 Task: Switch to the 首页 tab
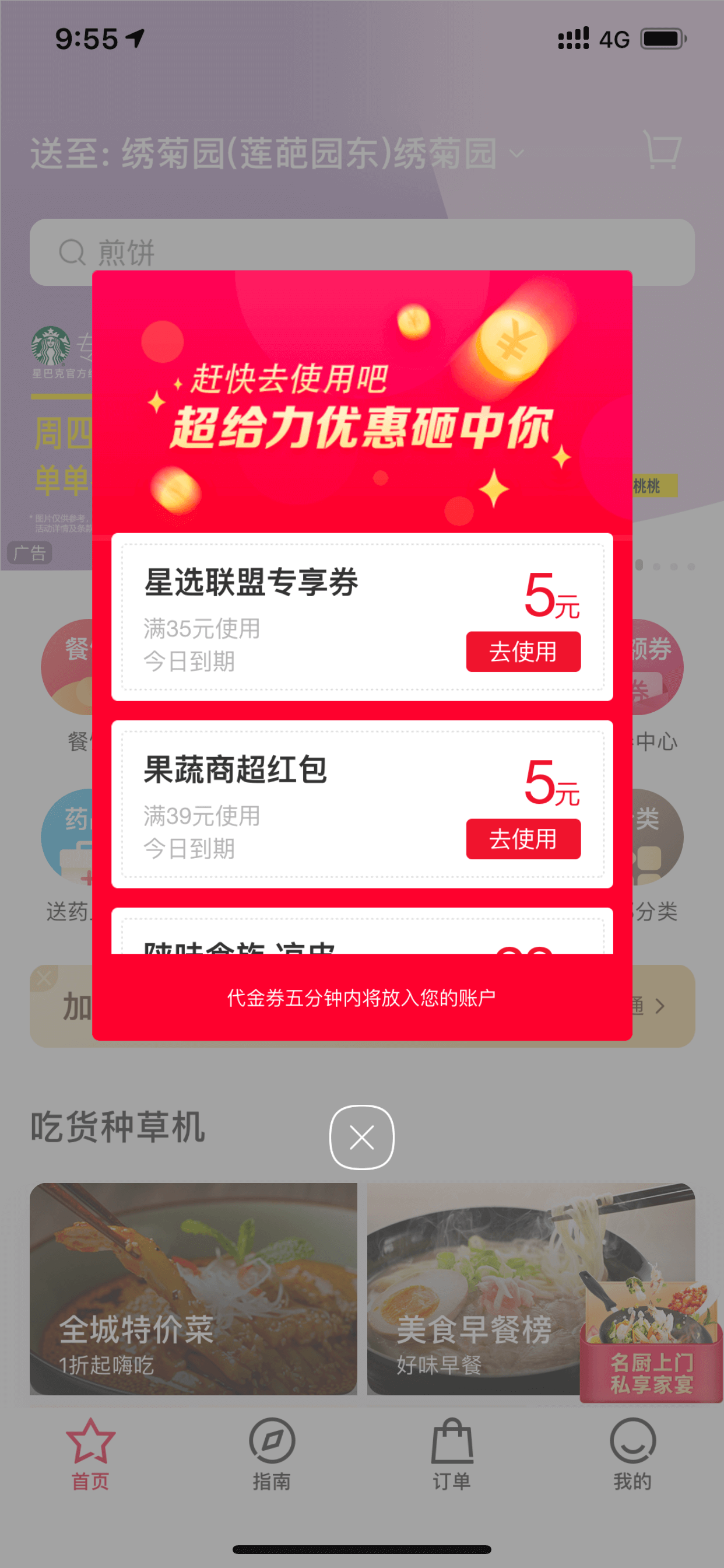(91, 1455)
